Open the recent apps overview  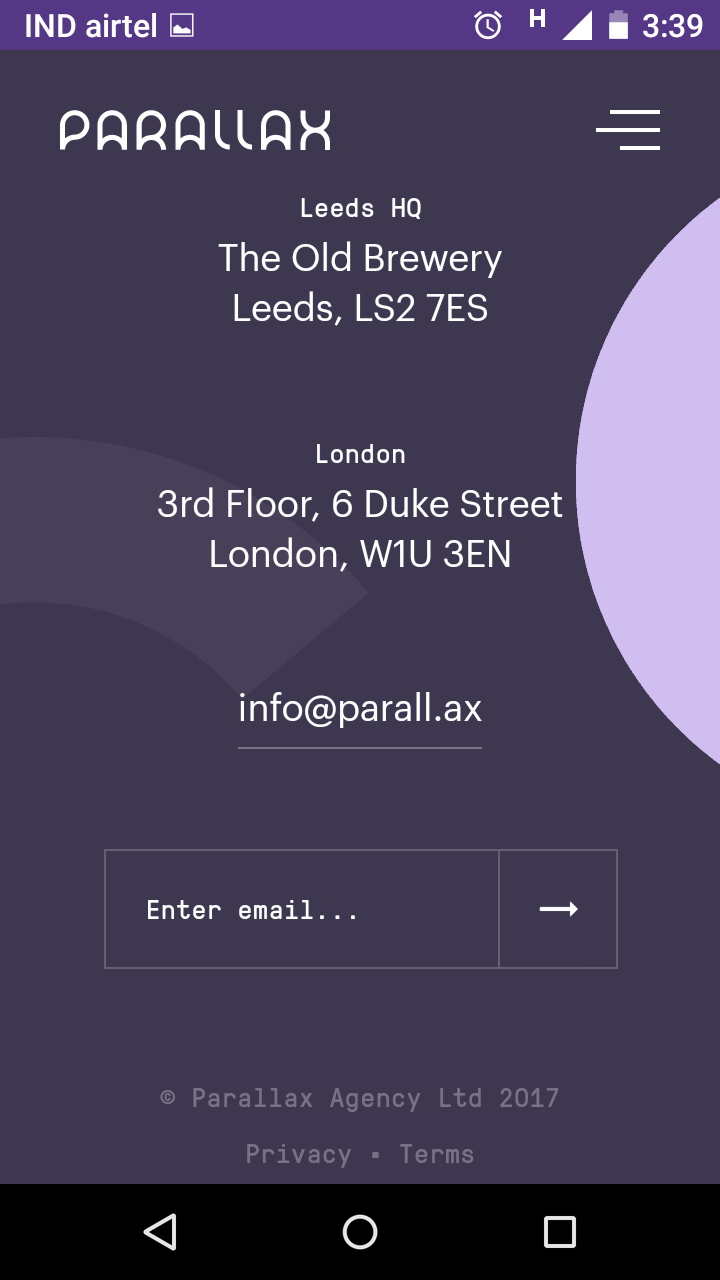pos(560,1232)
